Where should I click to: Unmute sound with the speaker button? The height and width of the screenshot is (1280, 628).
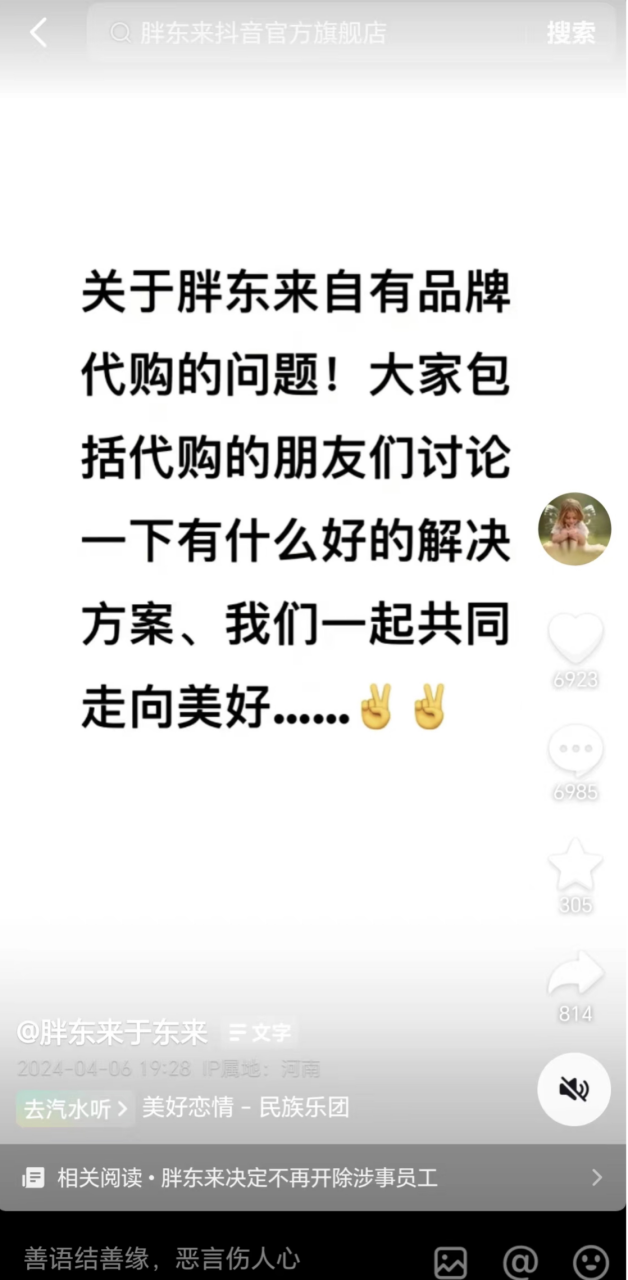pos(574,1089)
